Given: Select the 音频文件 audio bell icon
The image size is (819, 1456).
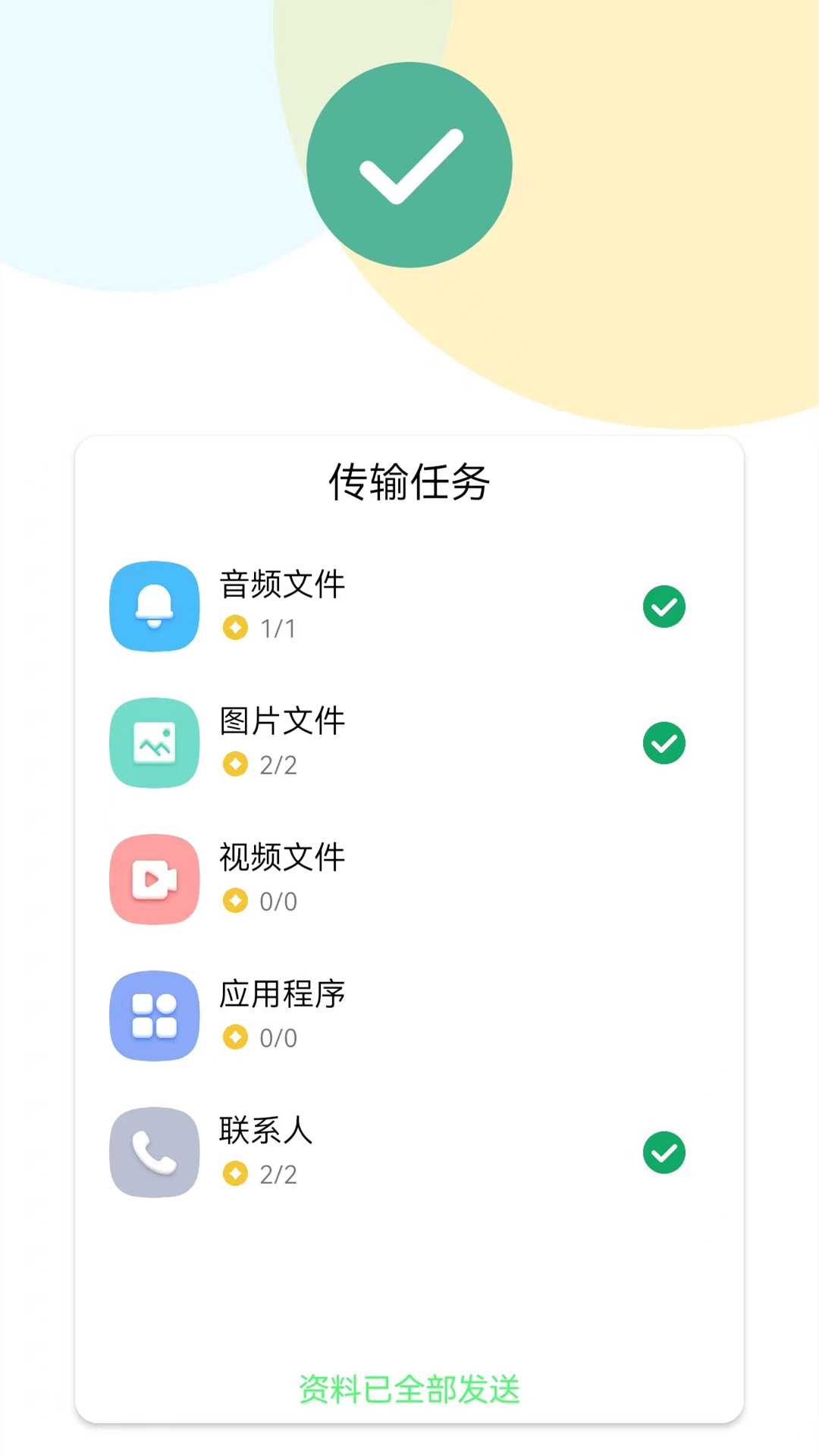Looking at the screenshot, I should click(x=154, y=606).
